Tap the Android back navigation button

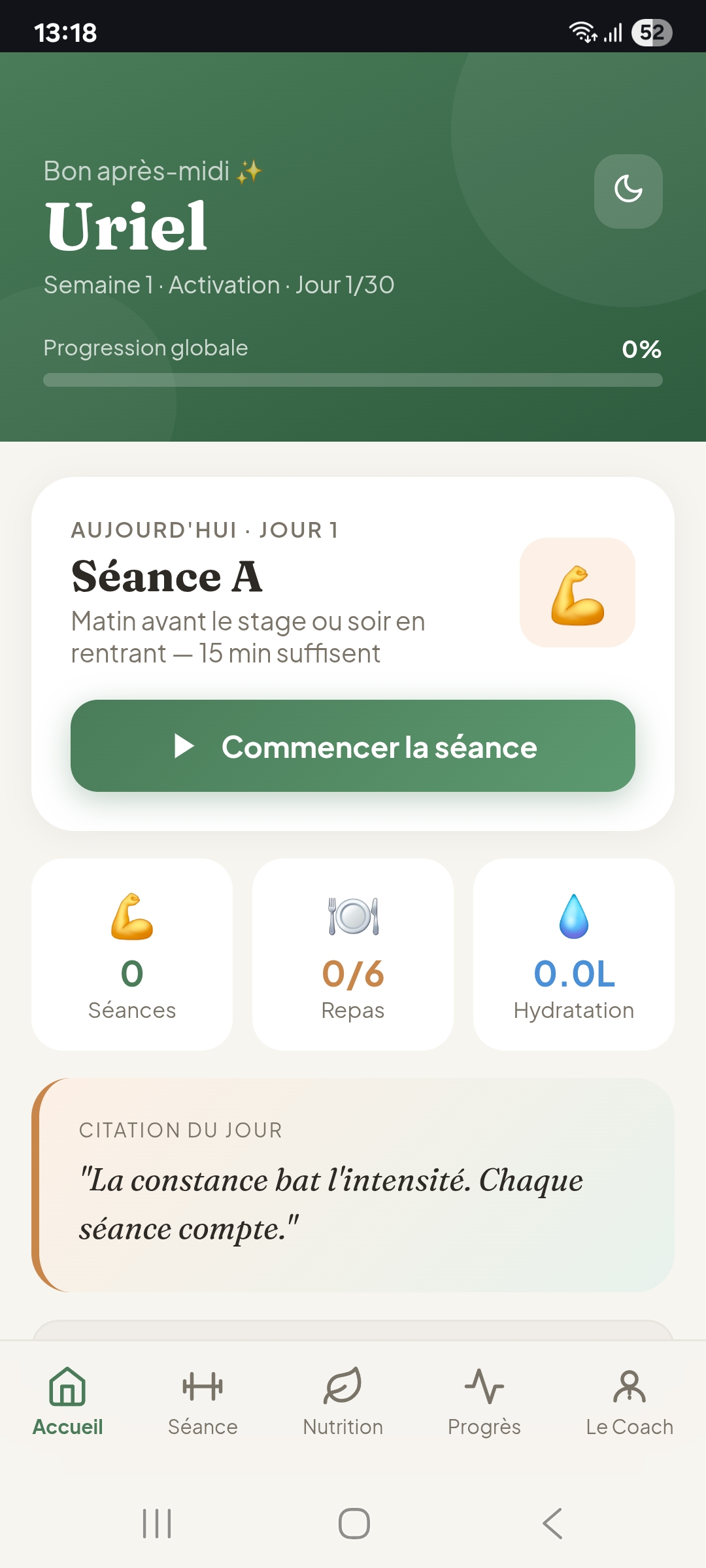[550, 1523]
